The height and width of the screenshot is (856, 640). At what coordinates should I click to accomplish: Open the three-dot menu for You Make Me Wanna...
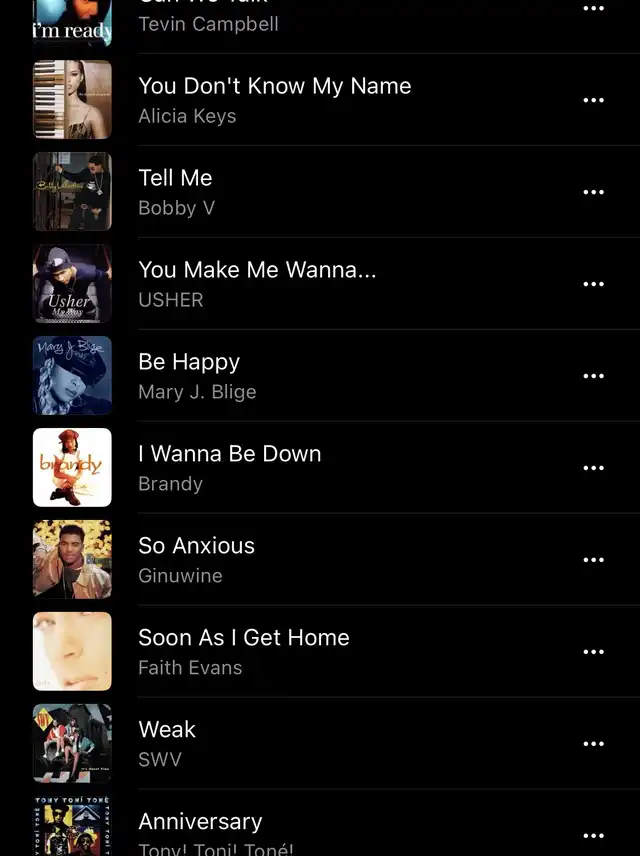[x=593, y=284]
